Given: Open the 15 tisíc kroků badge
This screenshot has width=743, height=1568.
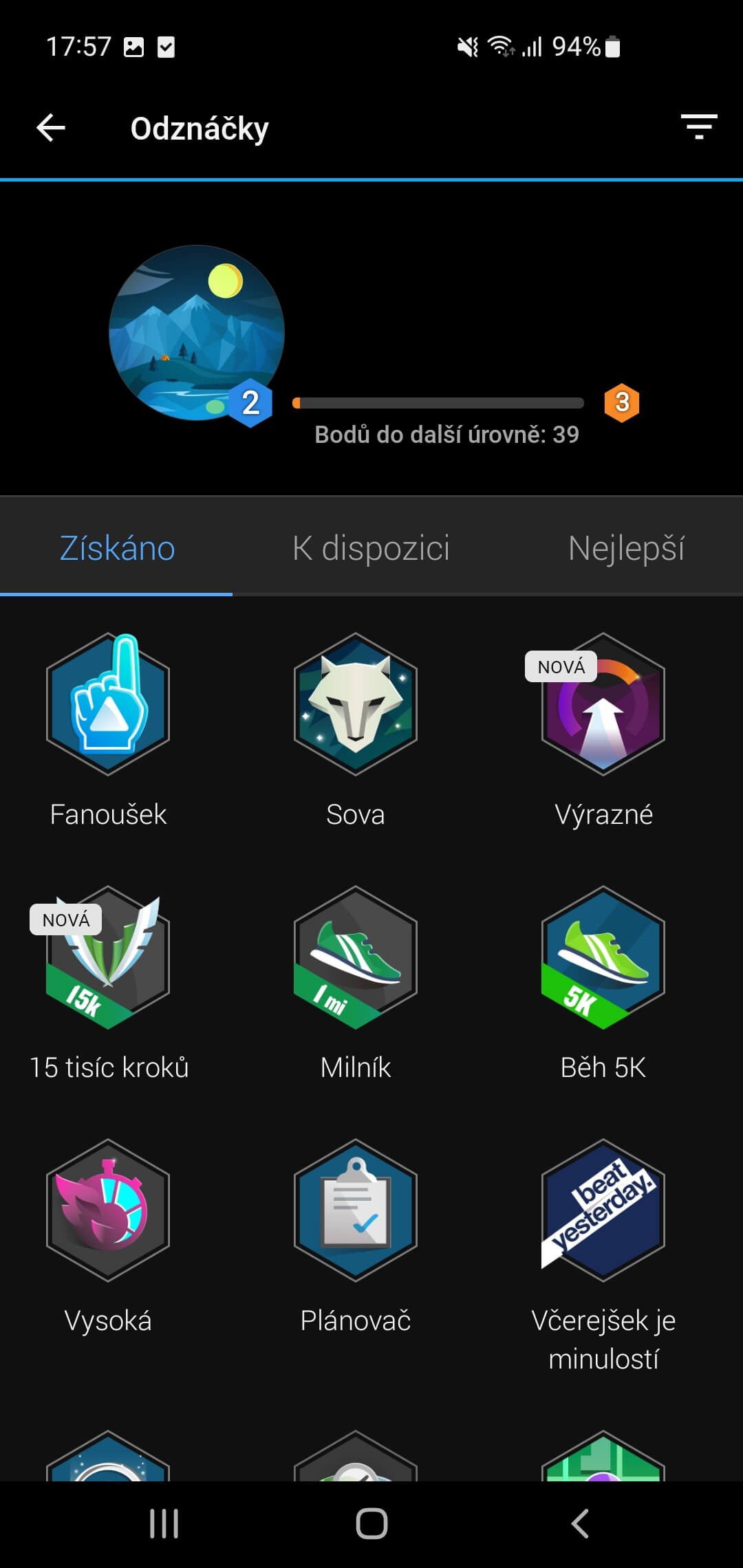Looking at the screenshot, I should tap(108, 957).
